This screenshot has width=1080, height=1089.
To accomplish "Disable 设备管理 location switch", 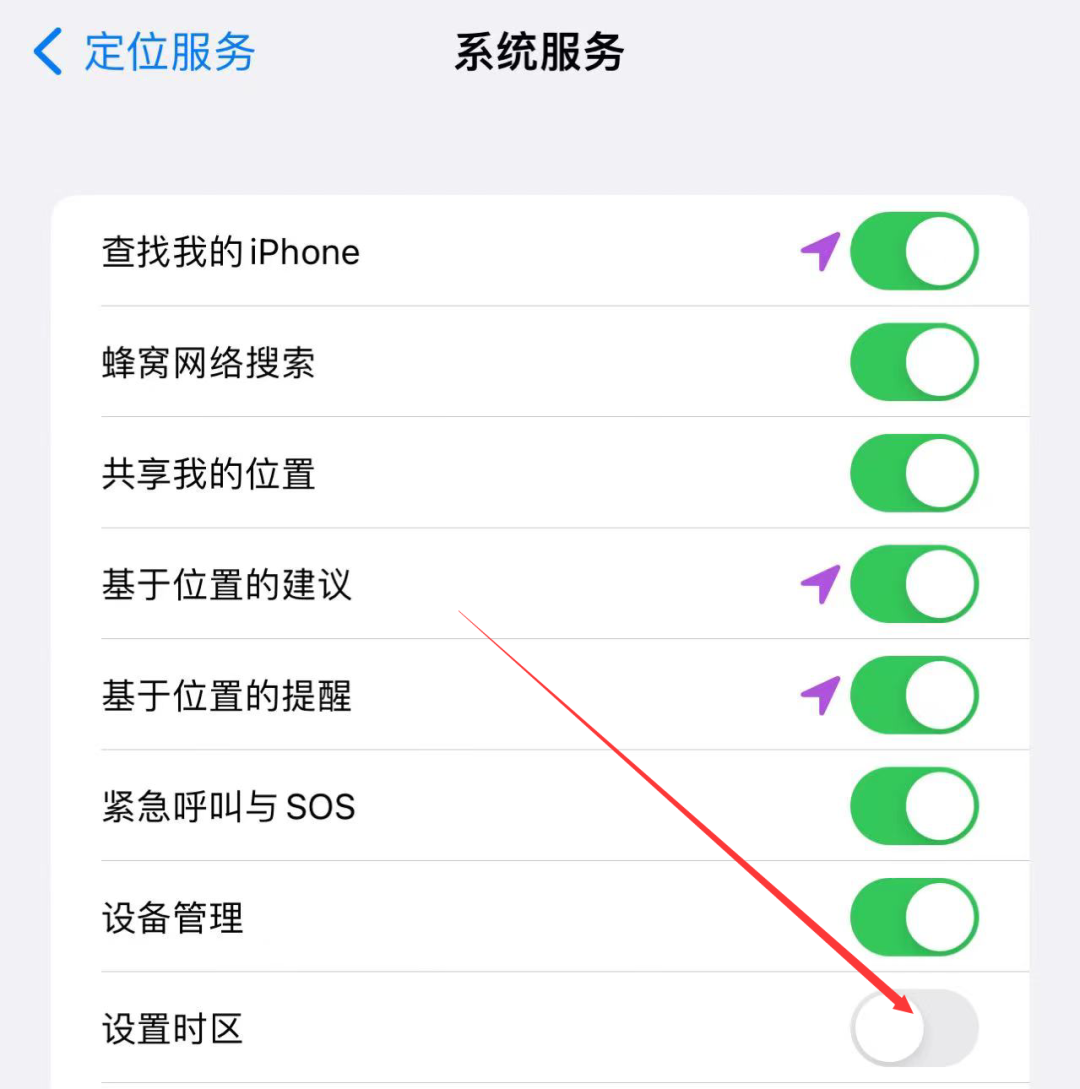I will pos(913,917).
